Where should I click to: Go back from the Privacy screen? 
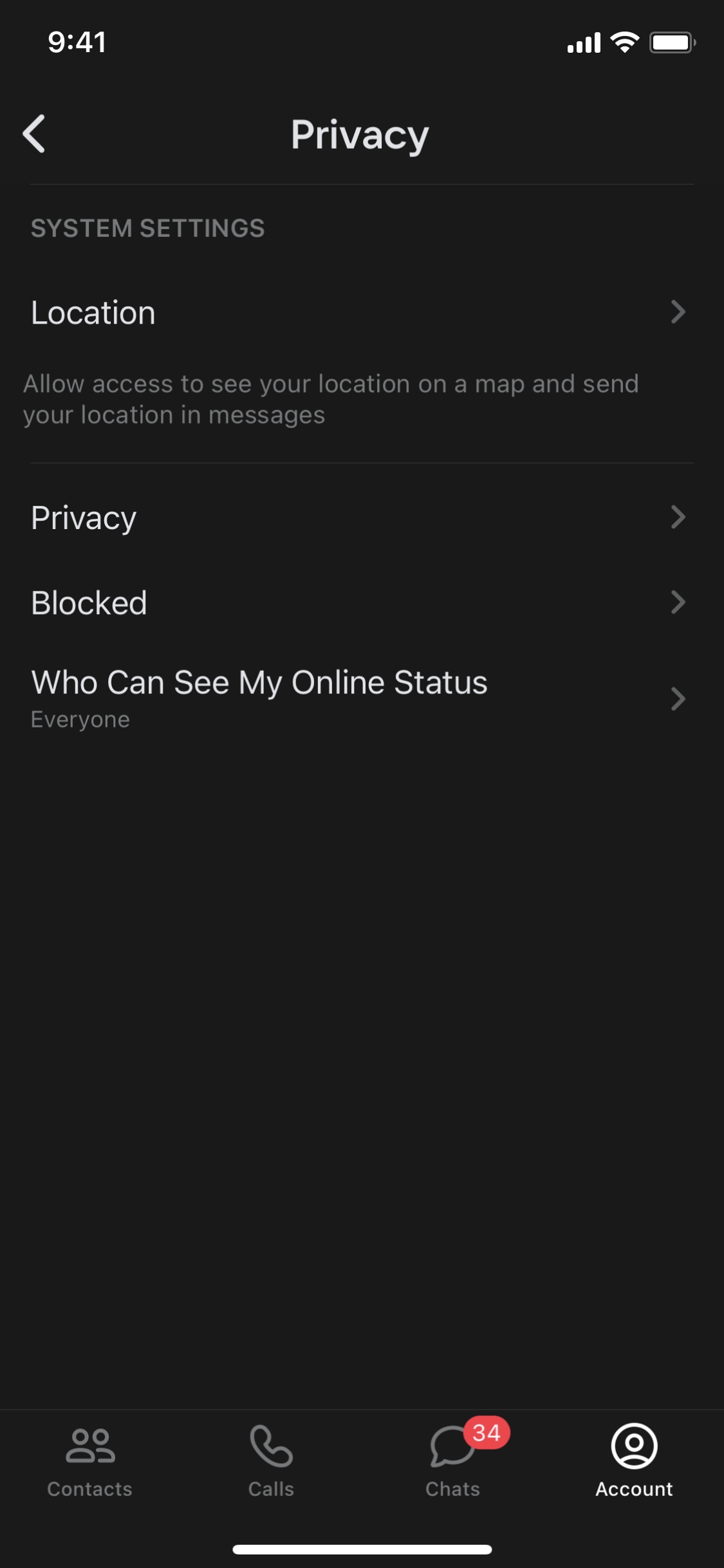35,134
